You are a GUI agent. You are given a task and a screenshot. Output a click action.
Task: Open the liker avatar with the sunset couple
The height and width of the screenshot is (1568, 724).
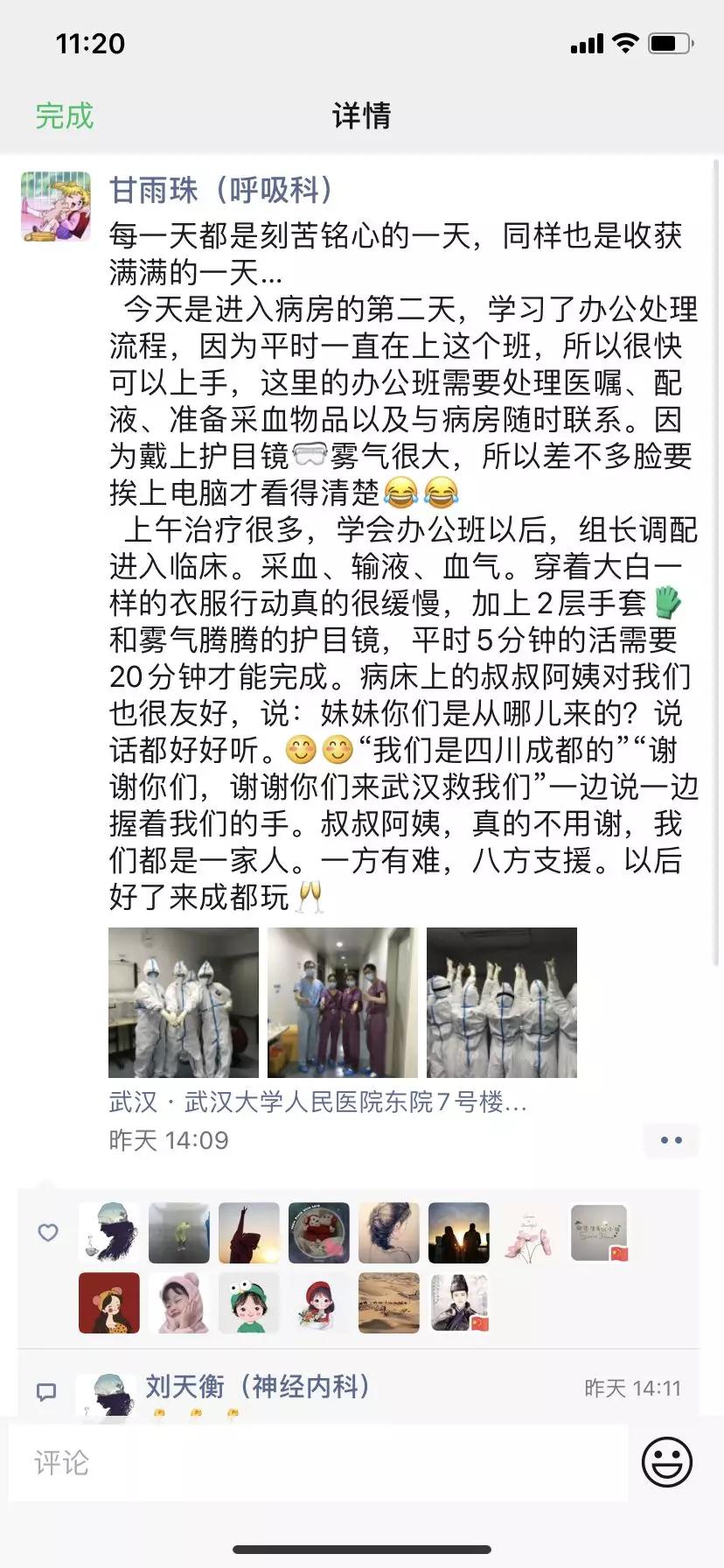[x=459, y=1233]
